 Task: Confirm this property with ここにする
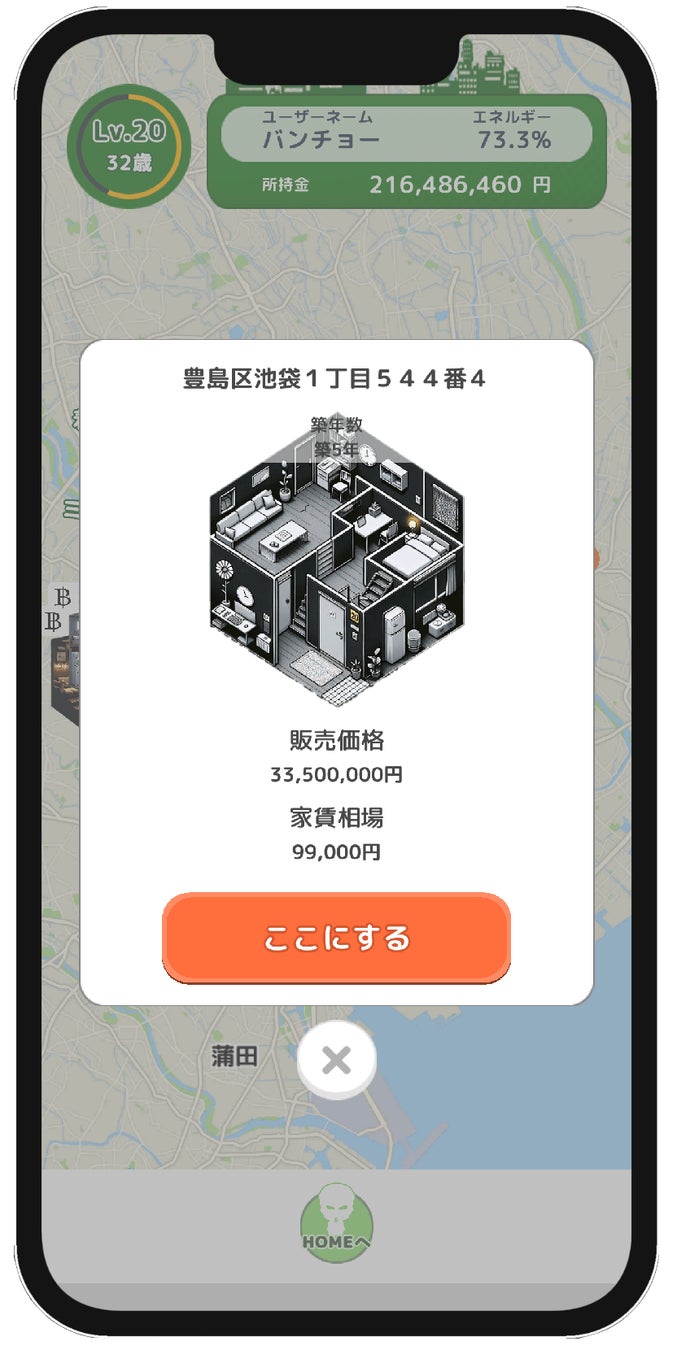336,937
